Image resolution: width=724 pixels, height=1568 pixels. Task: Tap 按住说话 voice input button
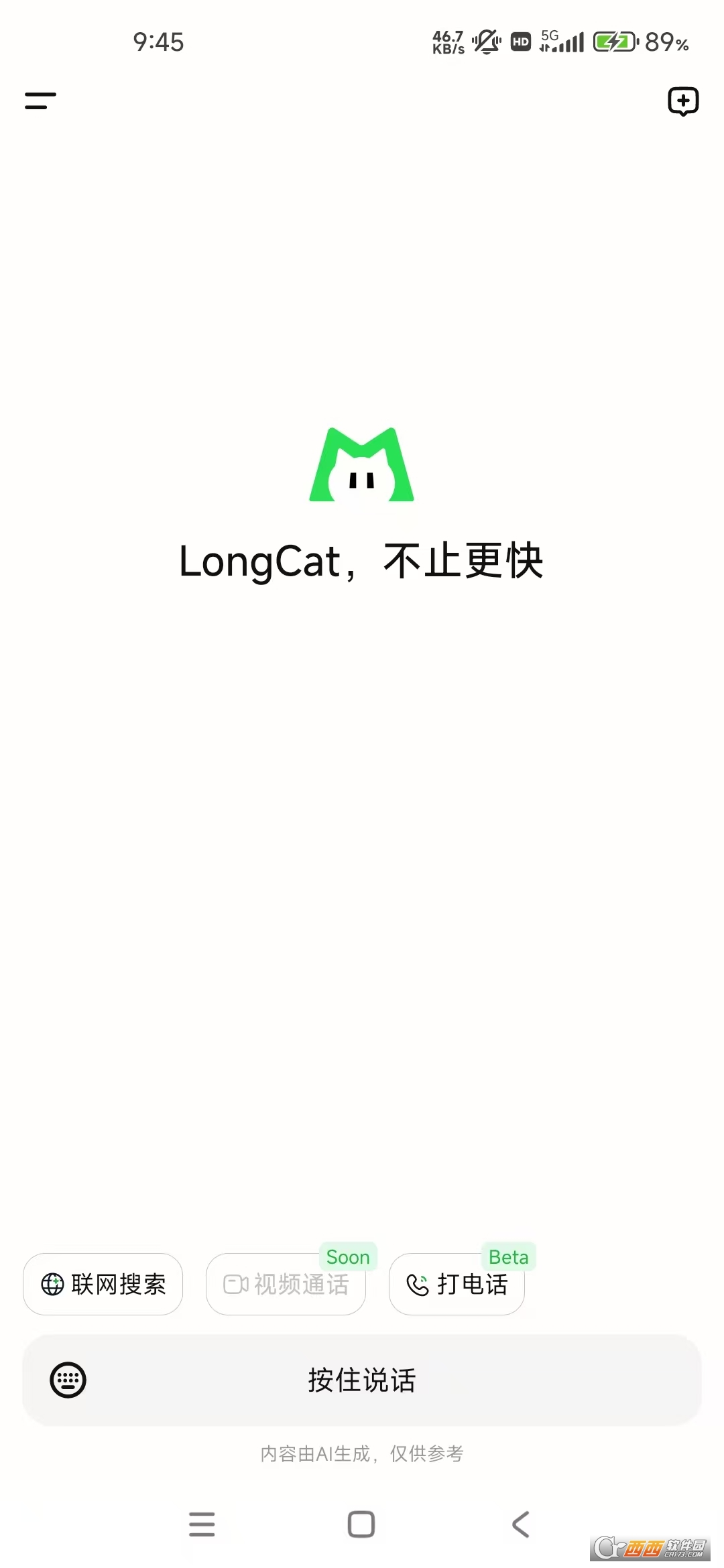(362, 1380)
